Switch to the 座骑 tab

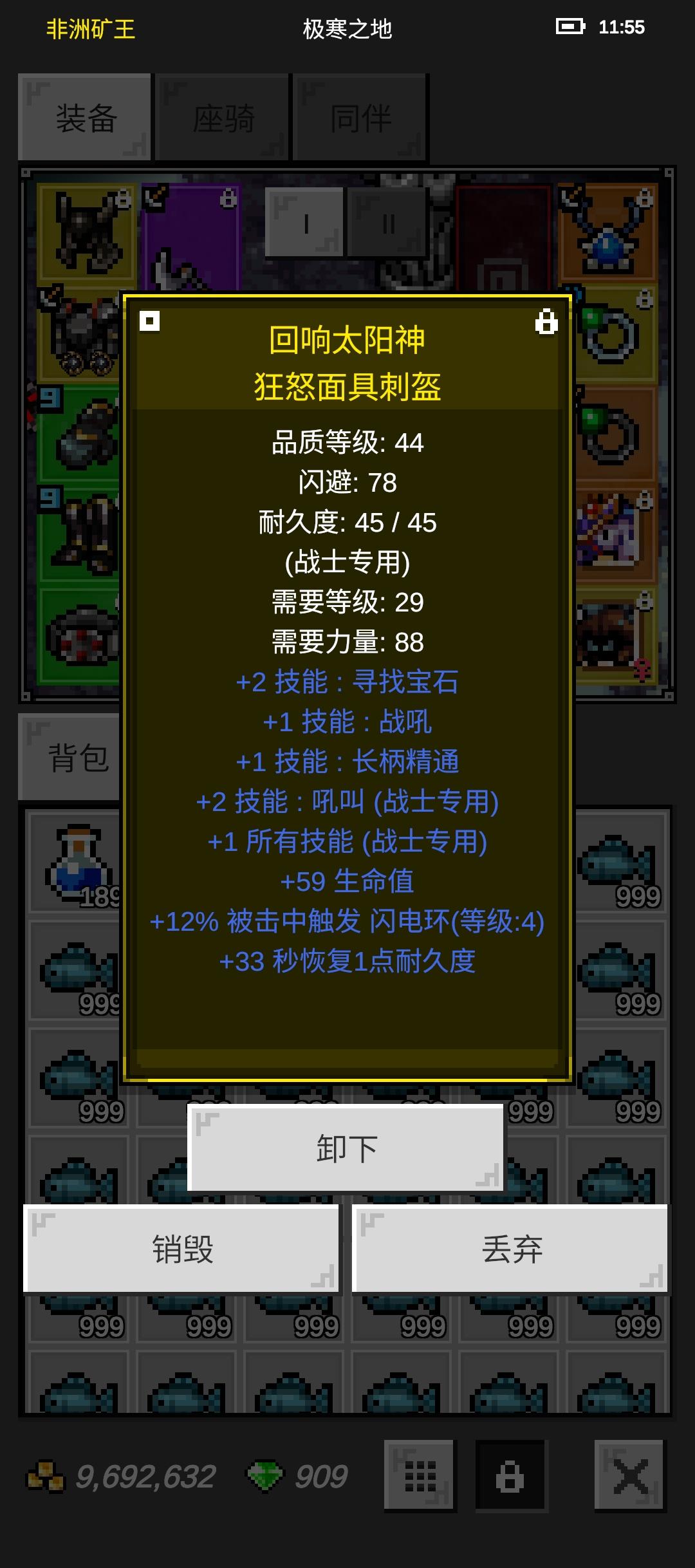tap(222, 116)
